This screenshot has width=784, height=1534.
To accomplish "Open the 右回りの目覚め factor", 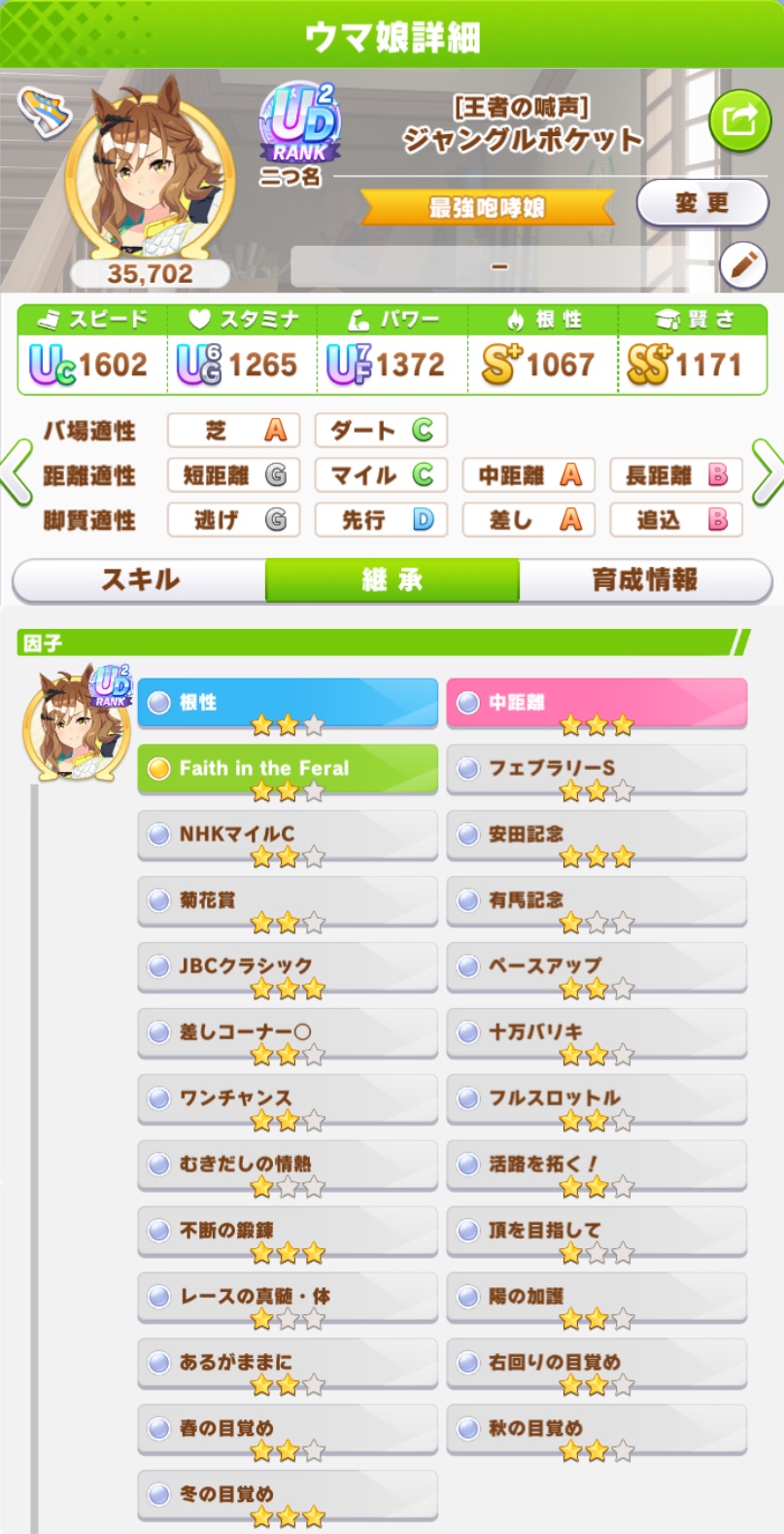I will click(597, 1363).
